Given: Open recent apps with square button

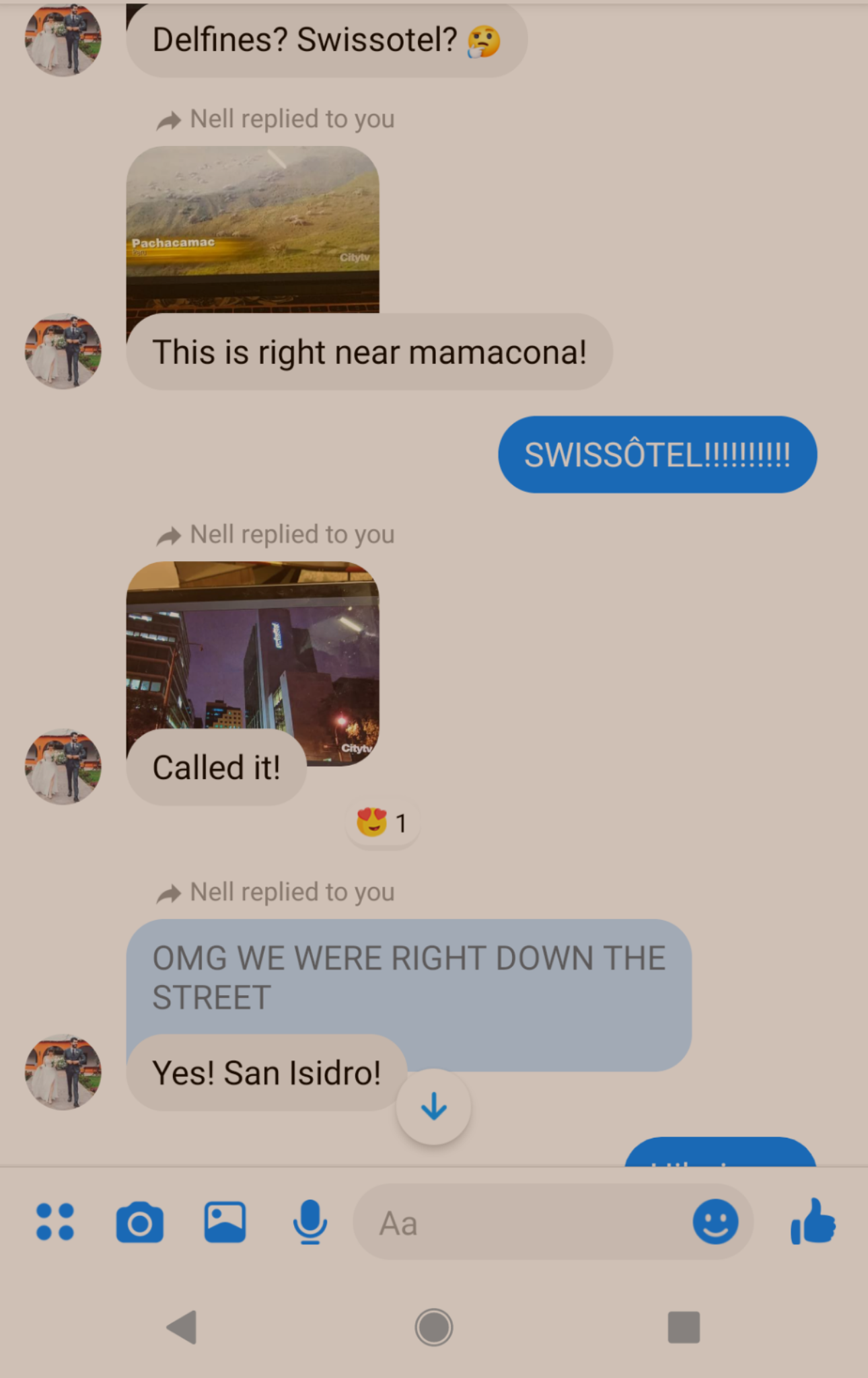Looking at the screenshot, I should point(684,1327).
